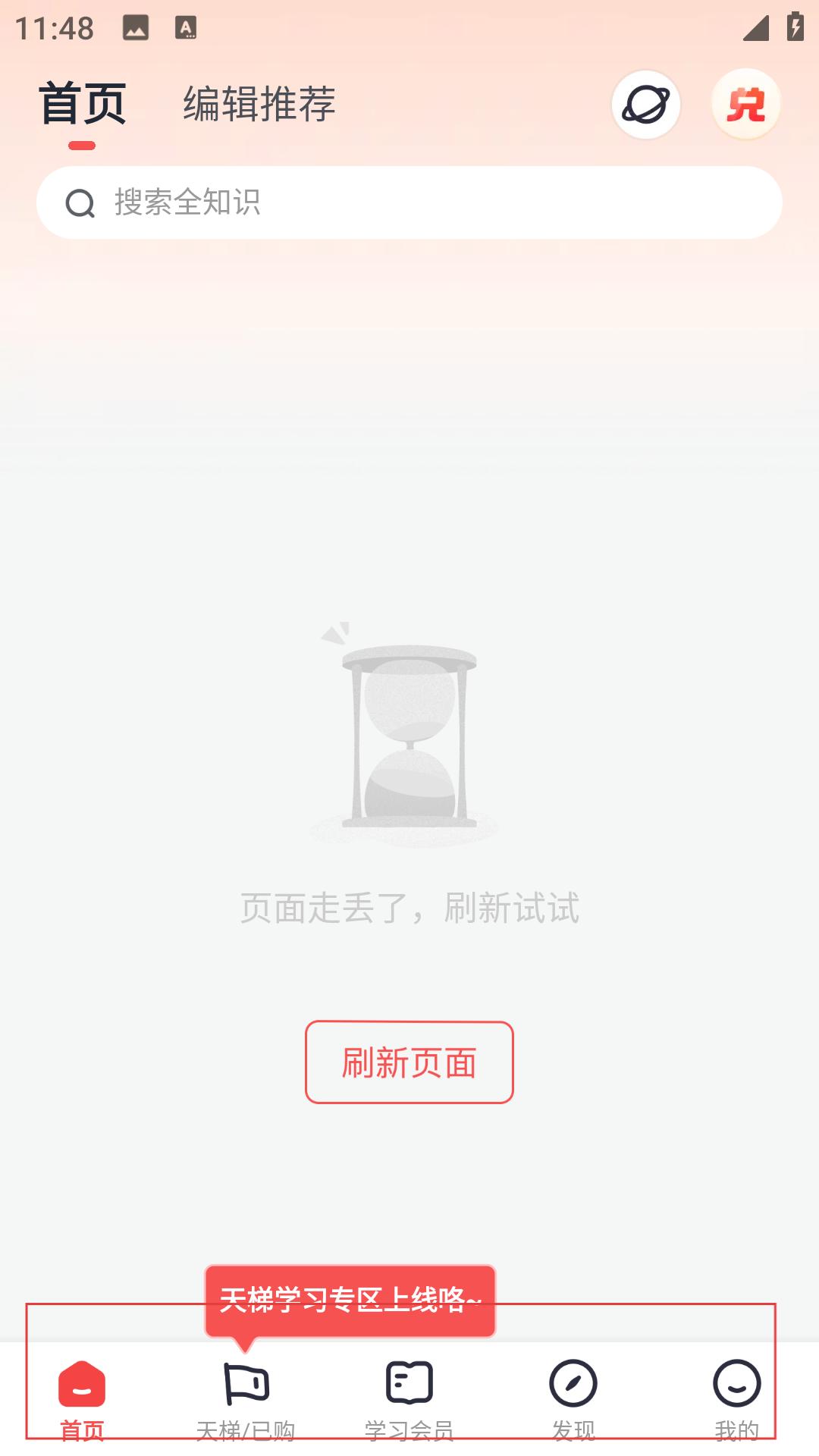Select the 首页 top tab

pos(82,104)
